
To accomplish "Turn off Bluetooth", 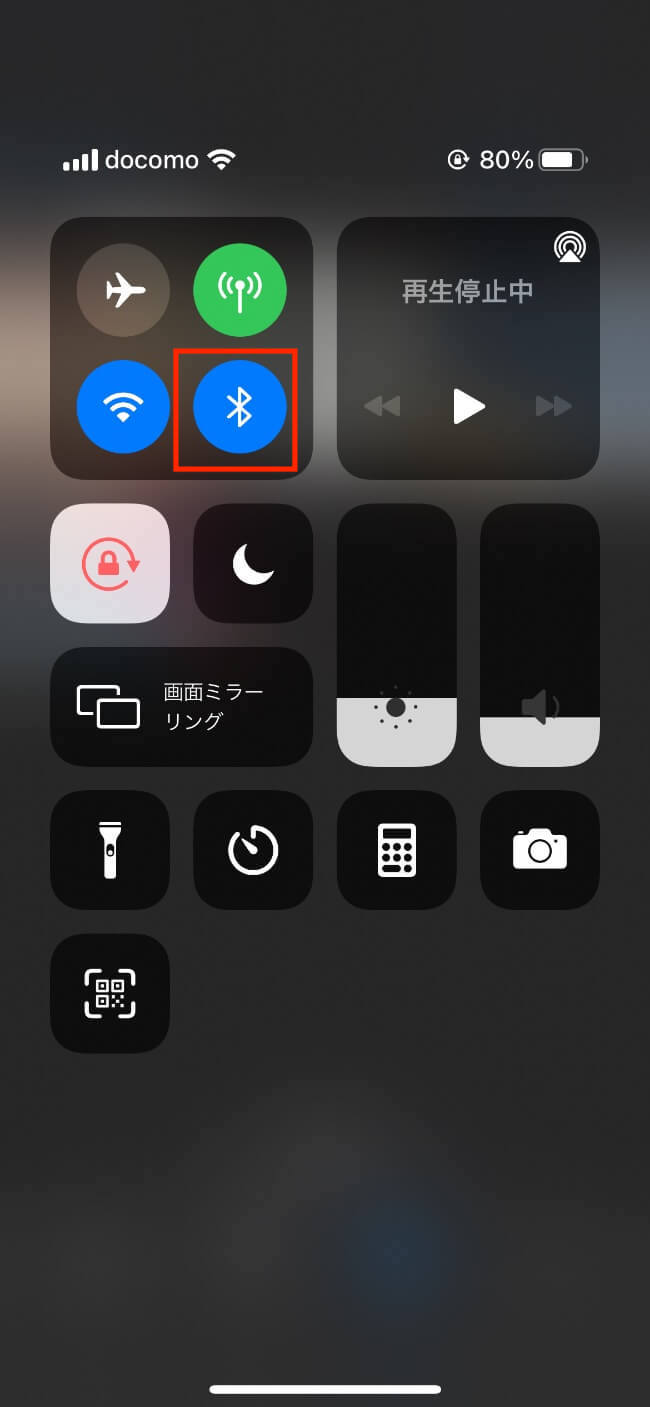I will click(x=240, y=407).
